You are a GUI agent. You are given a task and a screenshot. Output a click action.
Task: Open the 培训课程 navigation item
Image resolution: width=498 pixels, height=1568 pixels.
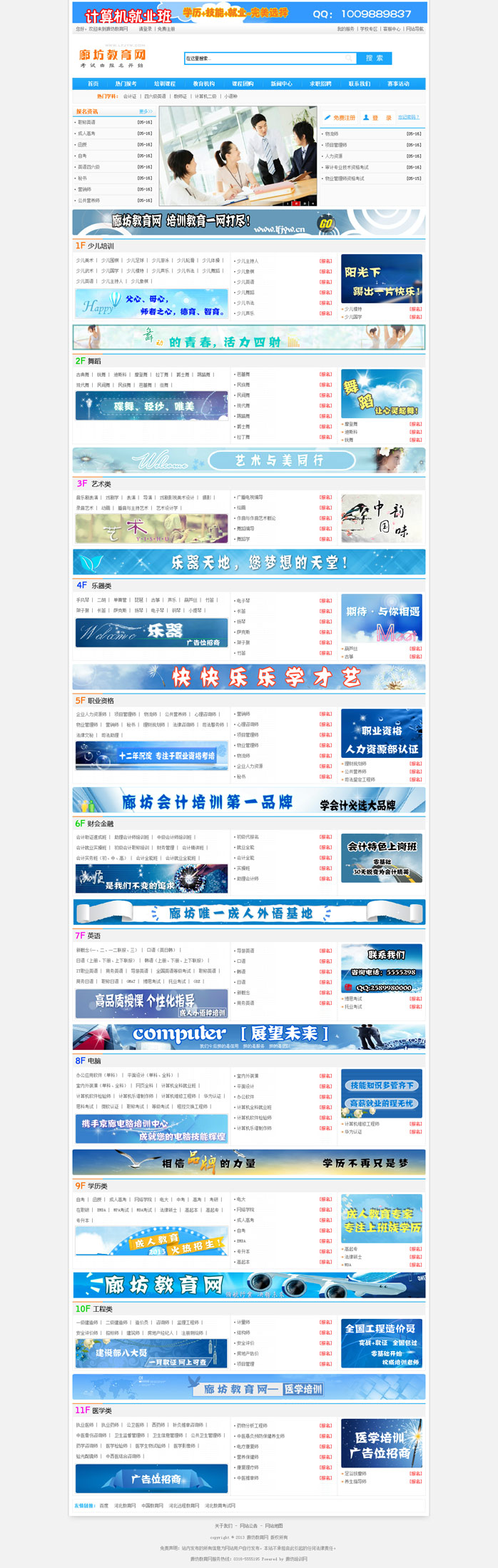pyautogui.click(x=165, y=84)
